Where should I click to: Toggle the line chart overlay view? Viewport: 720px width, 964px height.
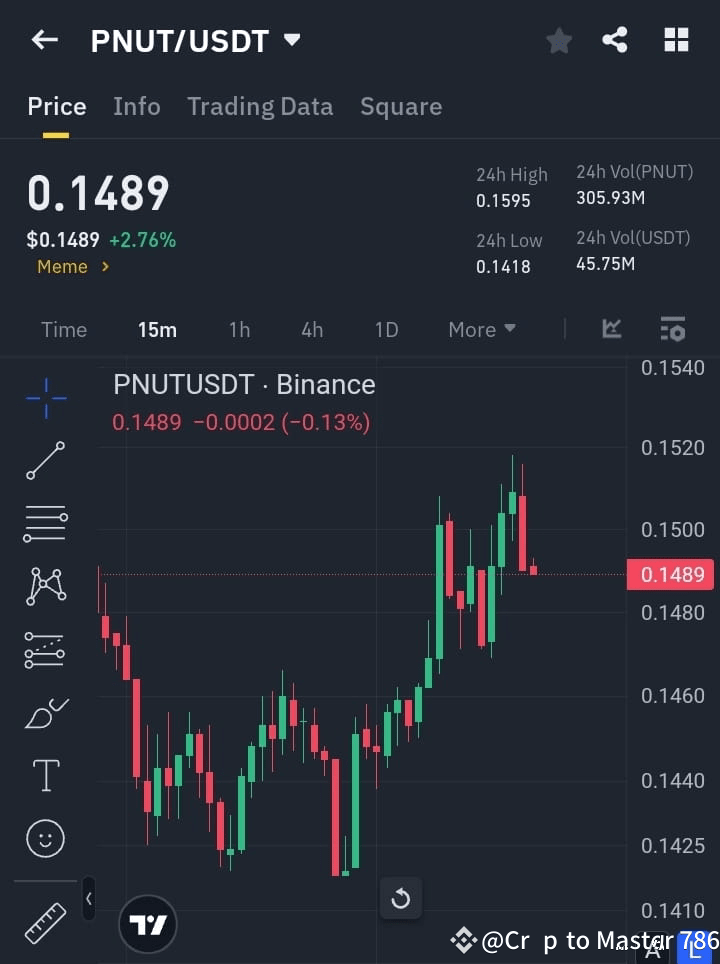click(611, 329)
